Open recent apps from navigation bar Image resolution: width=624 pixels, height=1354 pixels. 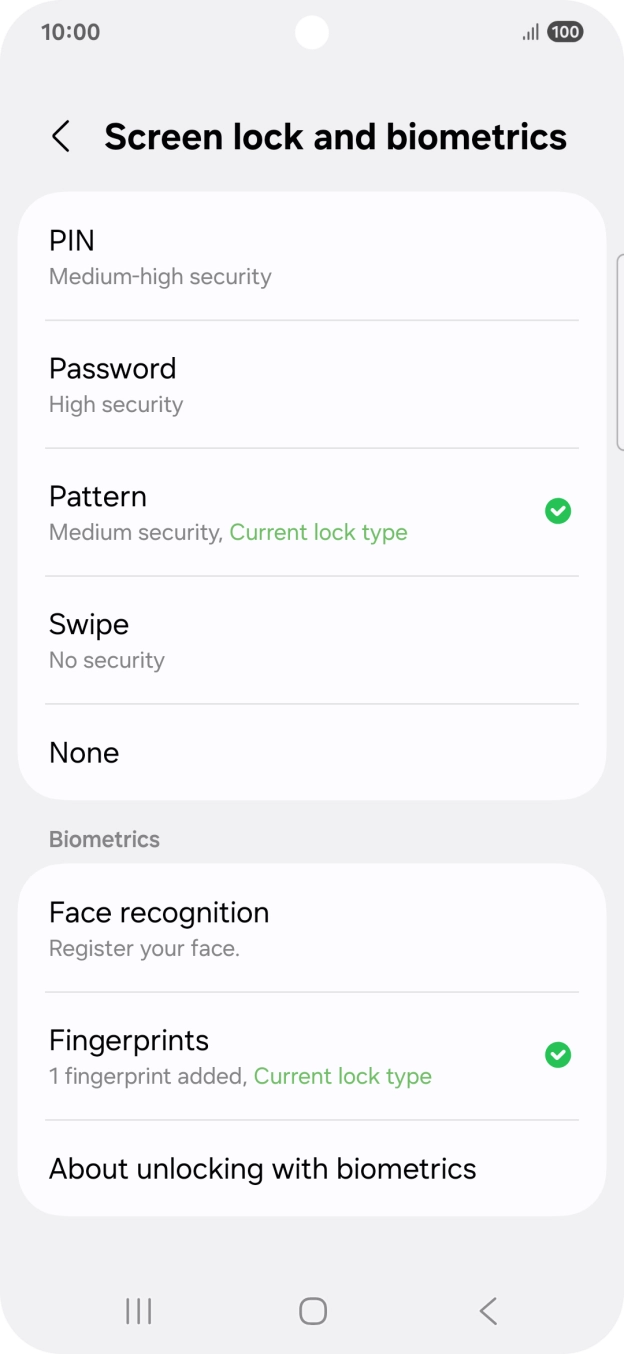click(138, 1311)
